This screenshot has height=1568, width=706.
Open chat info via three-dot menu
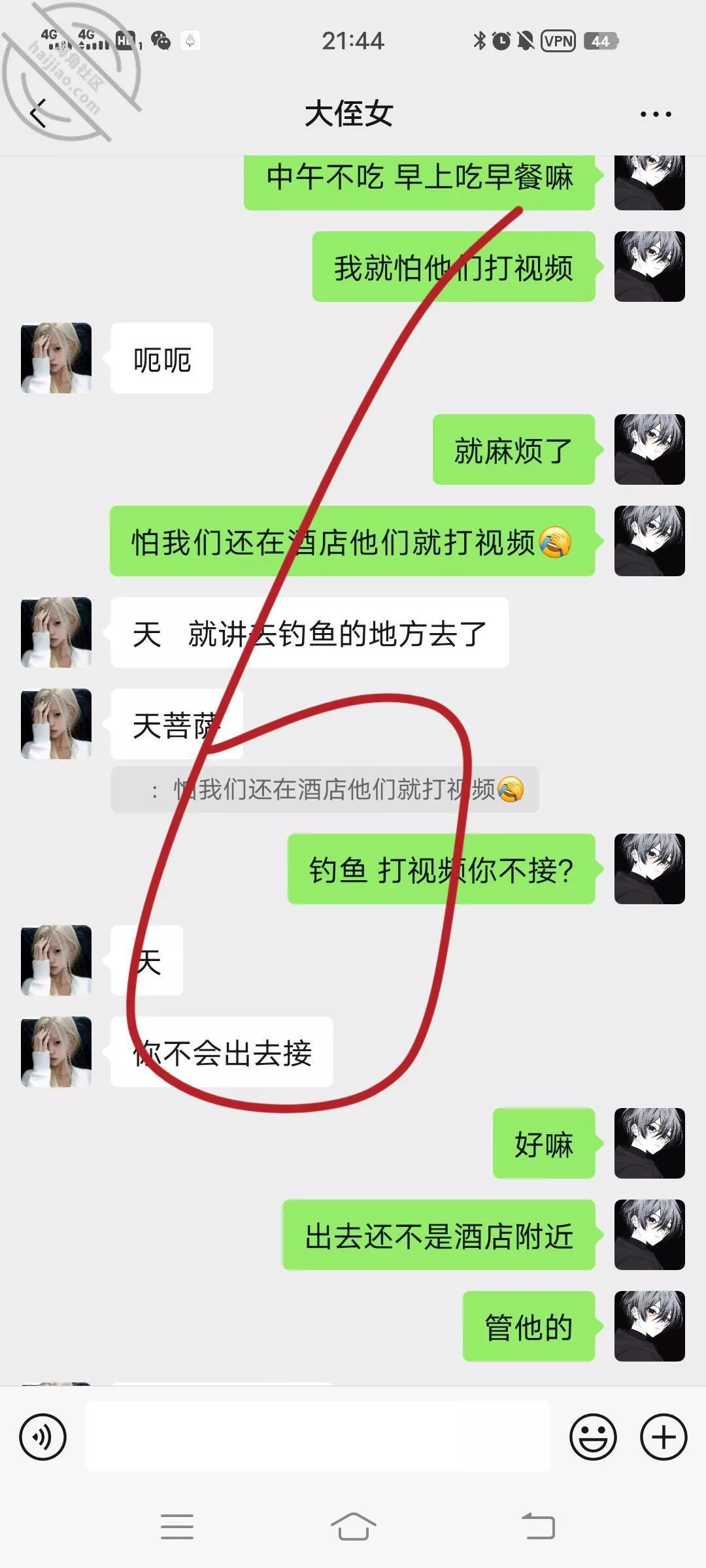point(655,114)
